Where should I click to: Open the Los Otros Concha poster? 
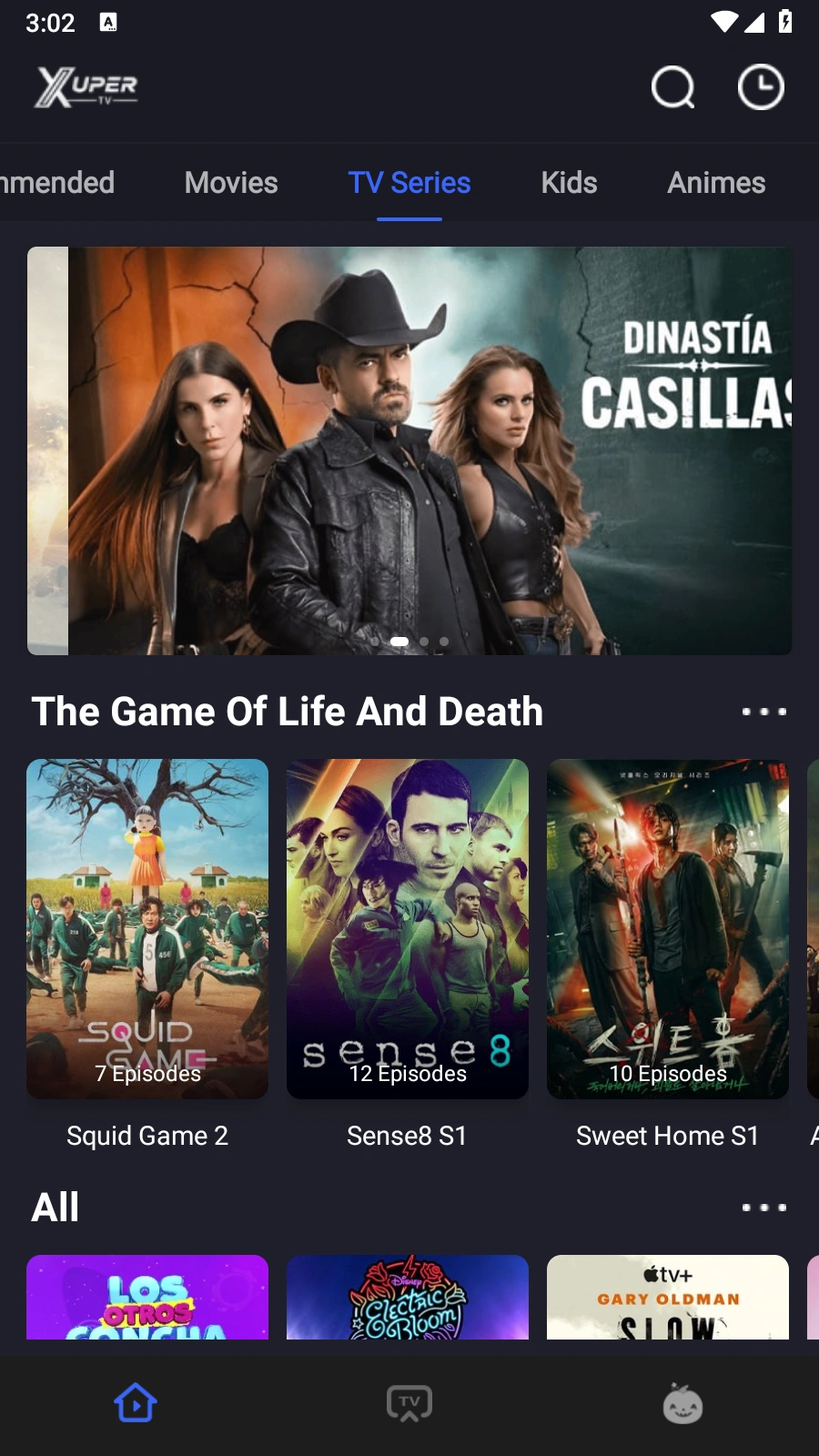(x=147, y=1298)
